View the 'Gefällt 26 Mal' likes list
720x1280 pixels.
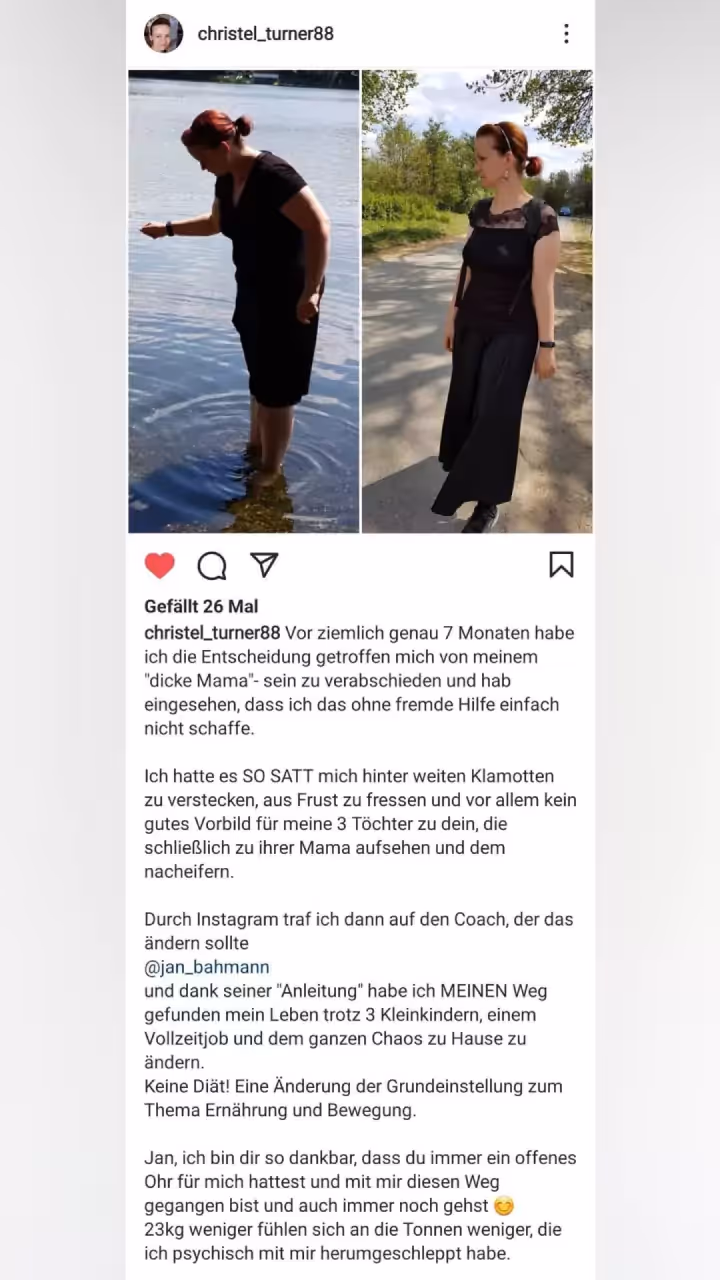tap(201, 606)
